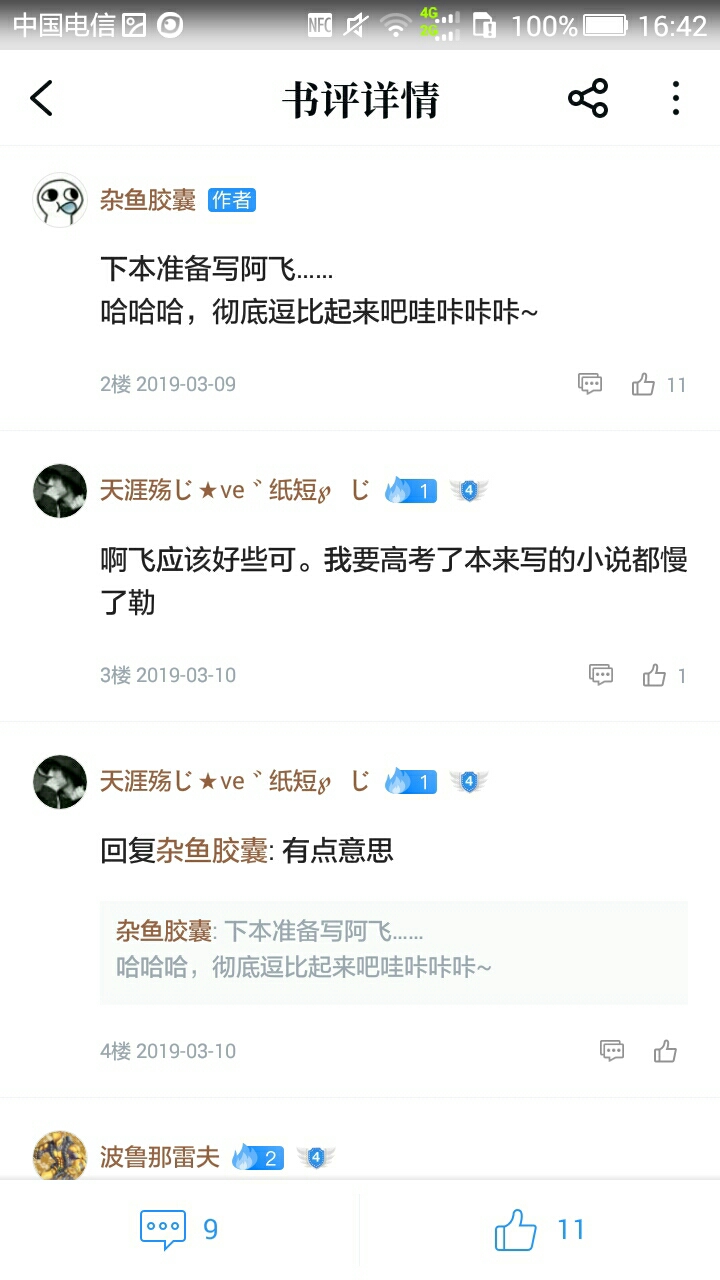Like the 2楼 comment with 11 likes

[x=659, y=384]
